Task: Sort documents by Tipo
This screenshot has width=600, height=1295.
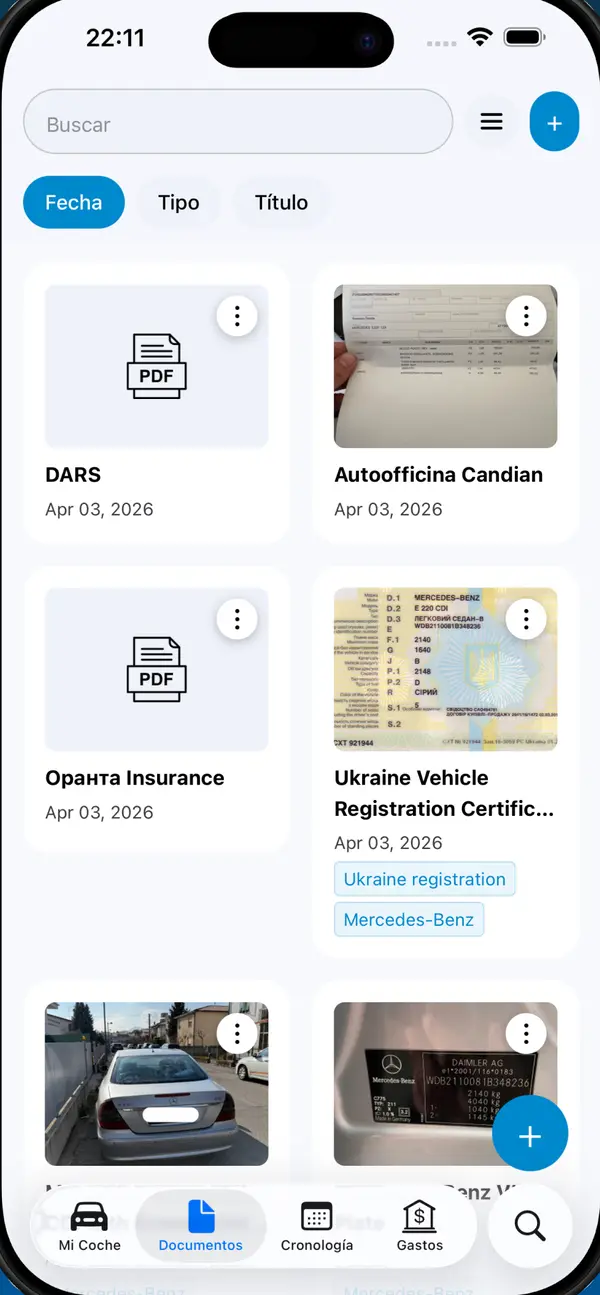Action: coord(179,202)
